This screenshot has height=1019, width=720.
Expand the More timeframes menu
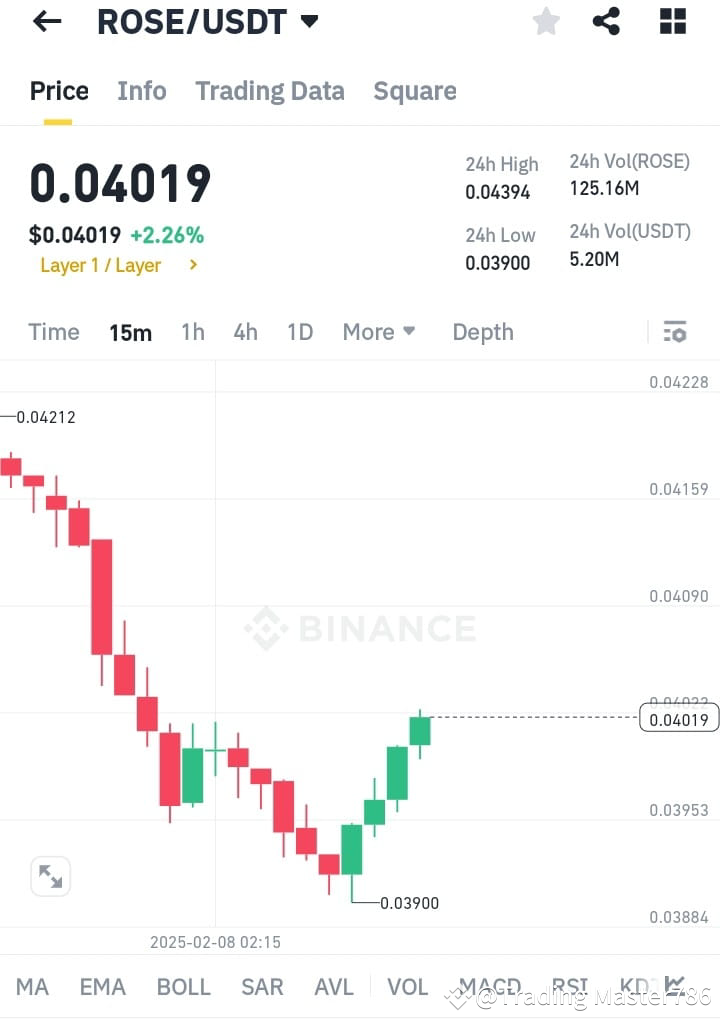[378, 331]
